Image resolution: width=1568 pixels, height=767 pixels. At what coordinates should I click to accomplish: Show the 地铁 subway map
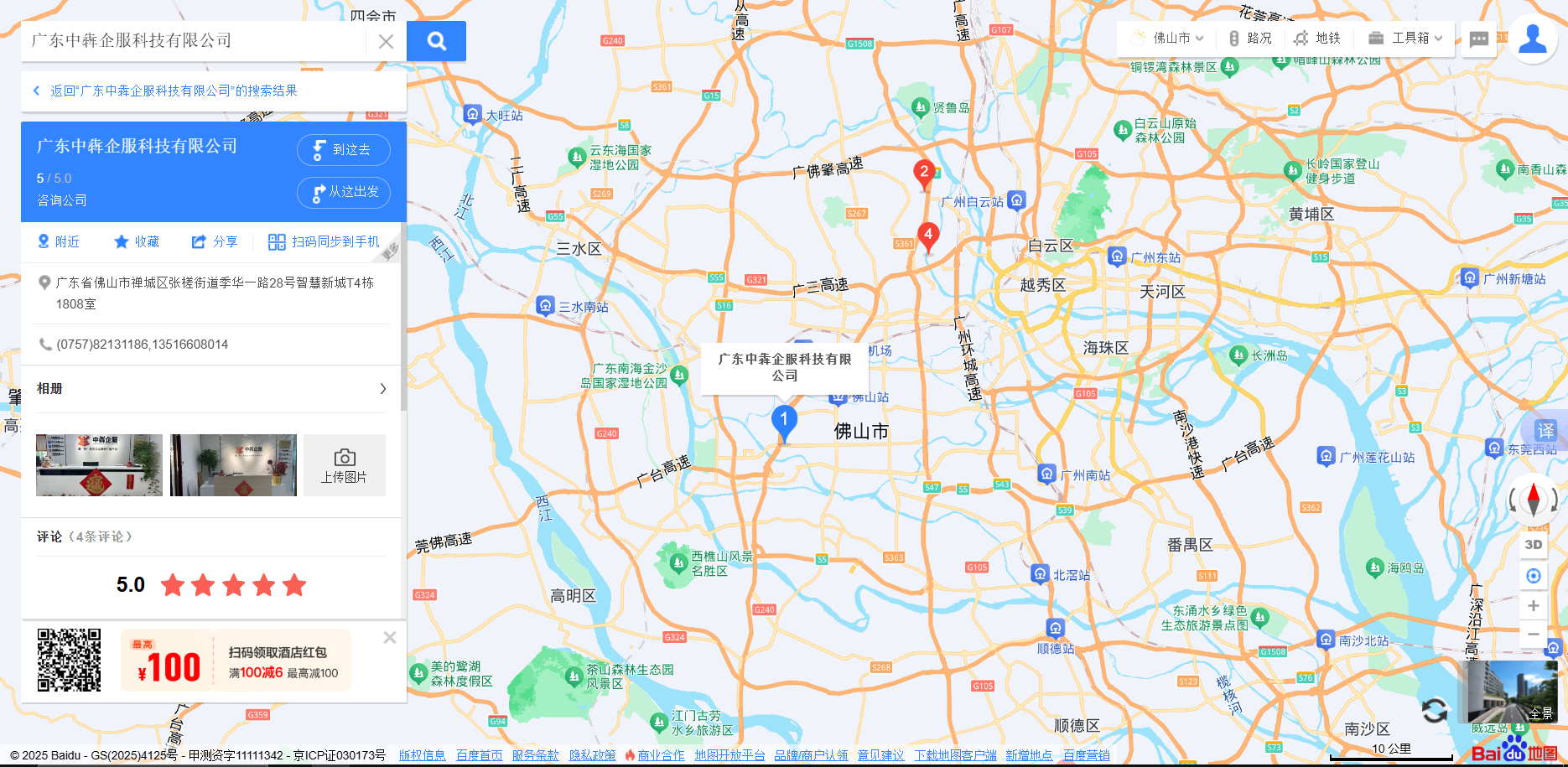click(1316, 38)
